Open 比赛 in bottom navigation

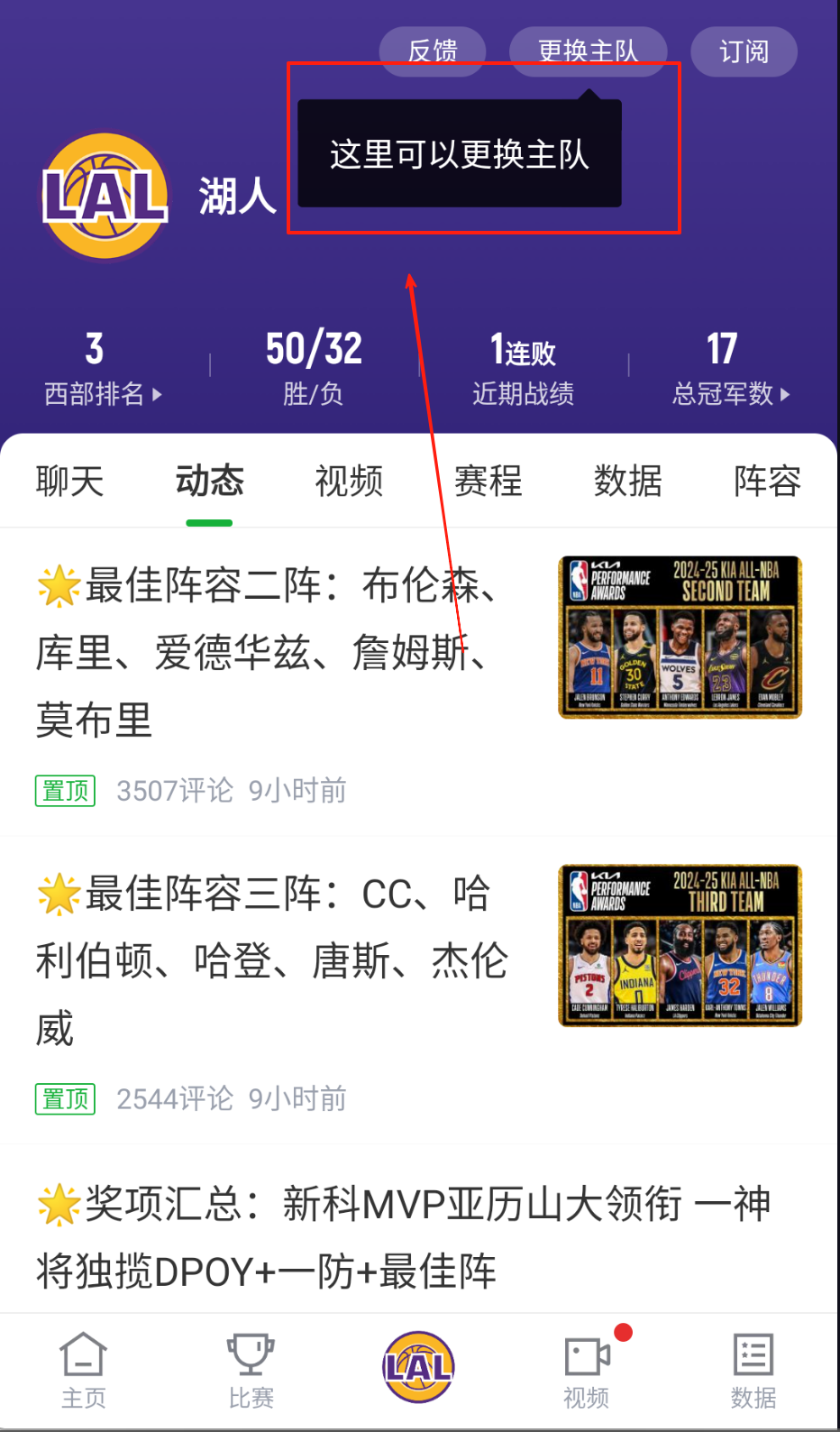(251, 1370)
